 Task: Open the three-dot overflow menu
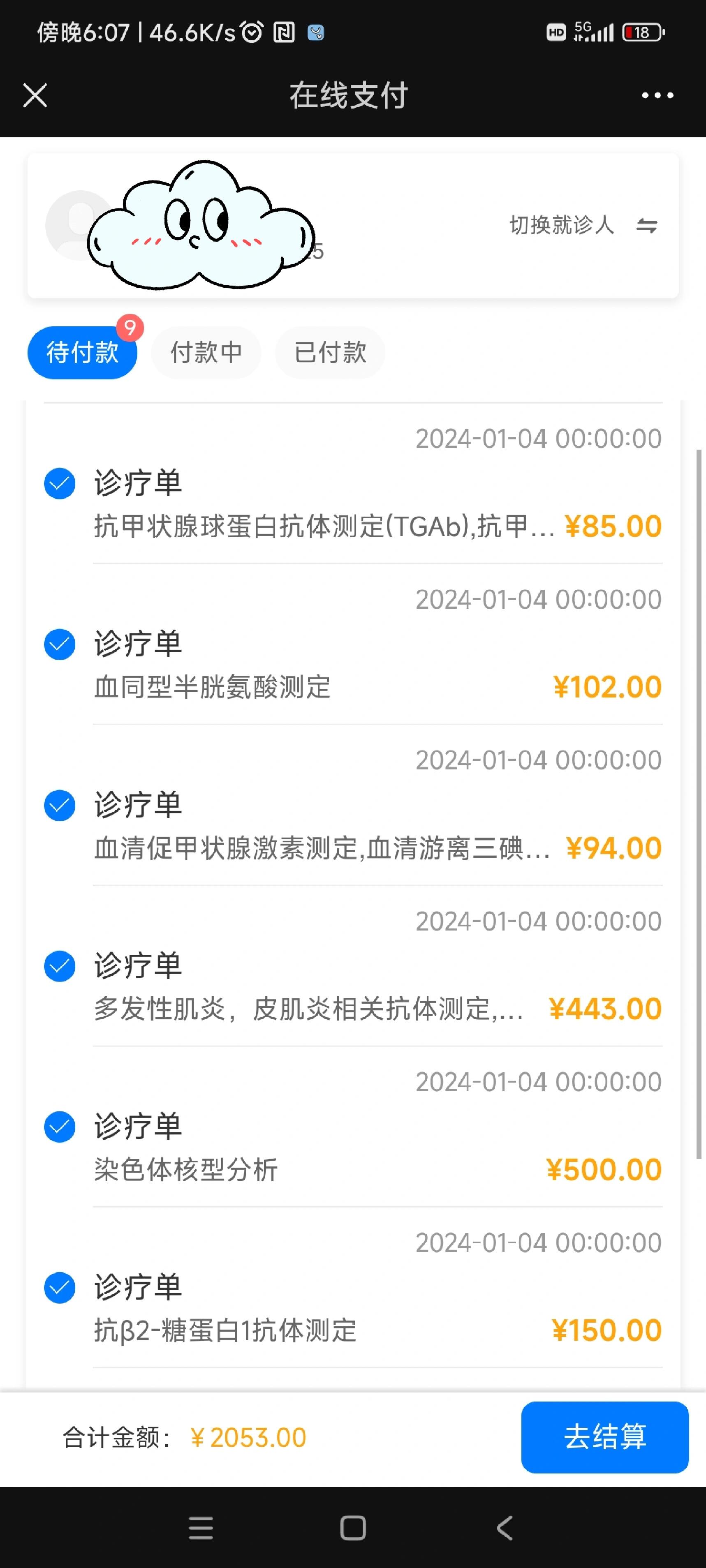657,96
